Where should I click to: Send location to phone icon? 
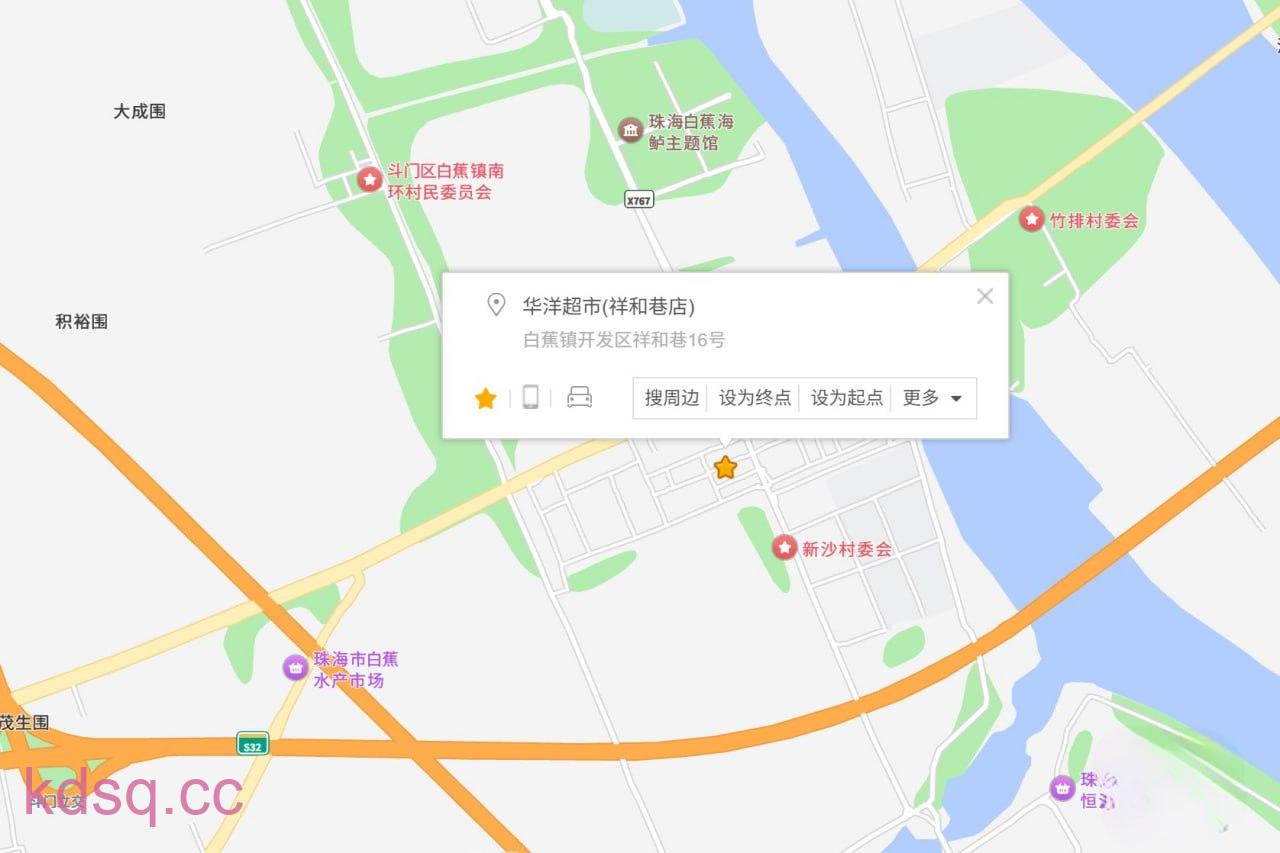click(x=531, y=398)
